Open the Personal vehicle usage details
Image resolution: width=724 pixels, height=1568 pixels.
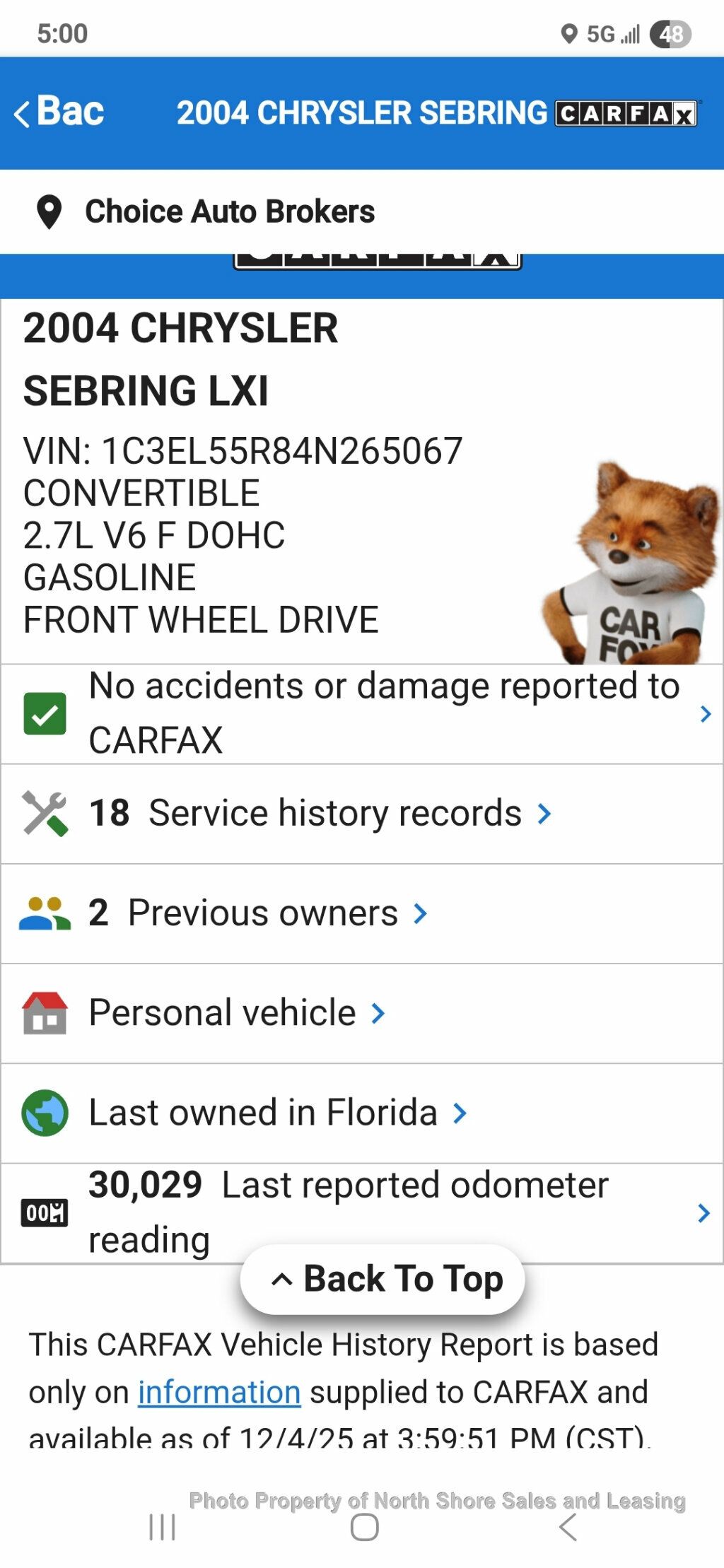click(237, 1012)
